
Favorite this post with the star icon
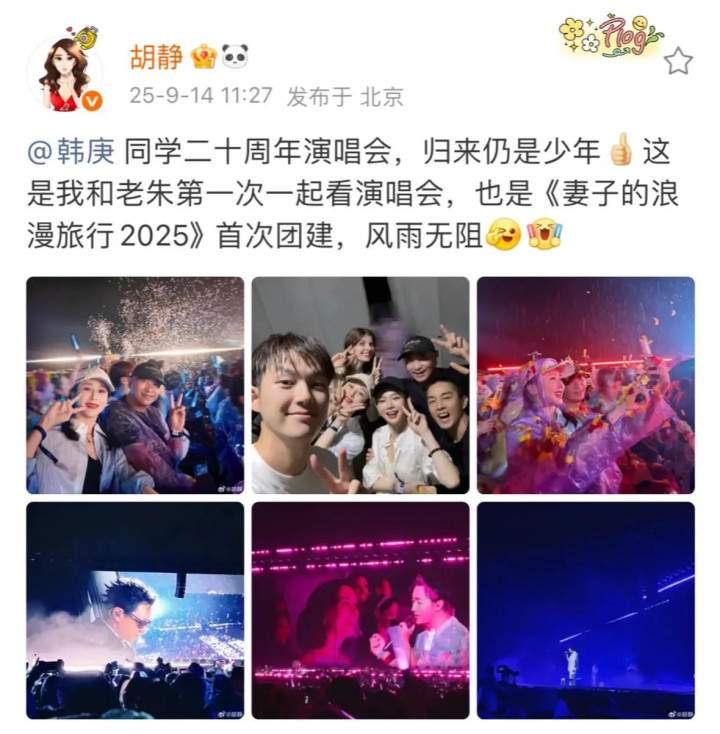click(x=678, y=62)
